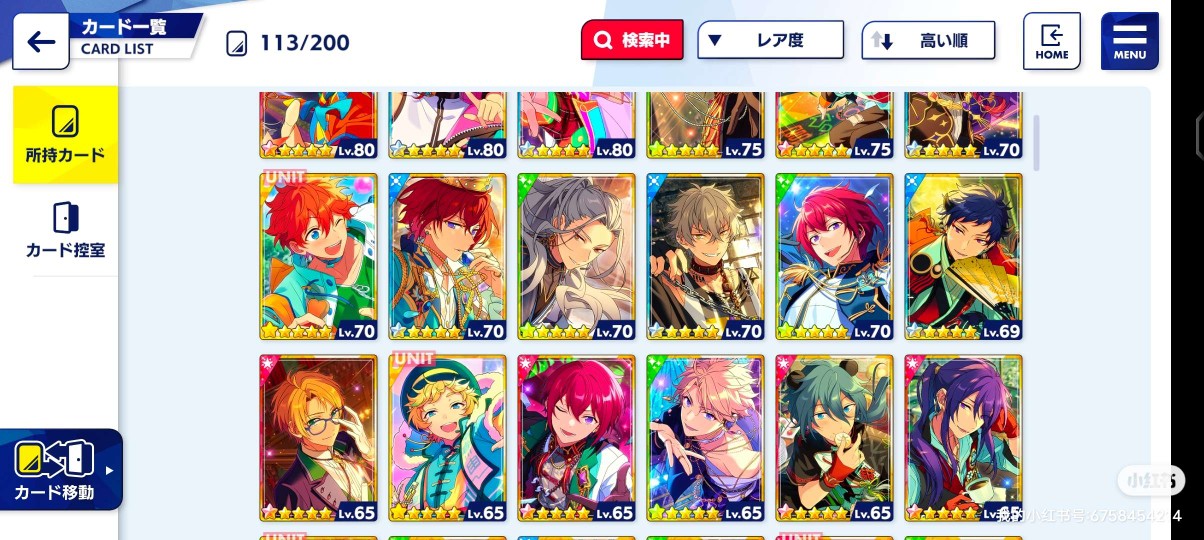The width and height of the screenshot is (1204, 540).
Task: Open the Lv.65 UNIT card with green hat
Action: [447, 438]
